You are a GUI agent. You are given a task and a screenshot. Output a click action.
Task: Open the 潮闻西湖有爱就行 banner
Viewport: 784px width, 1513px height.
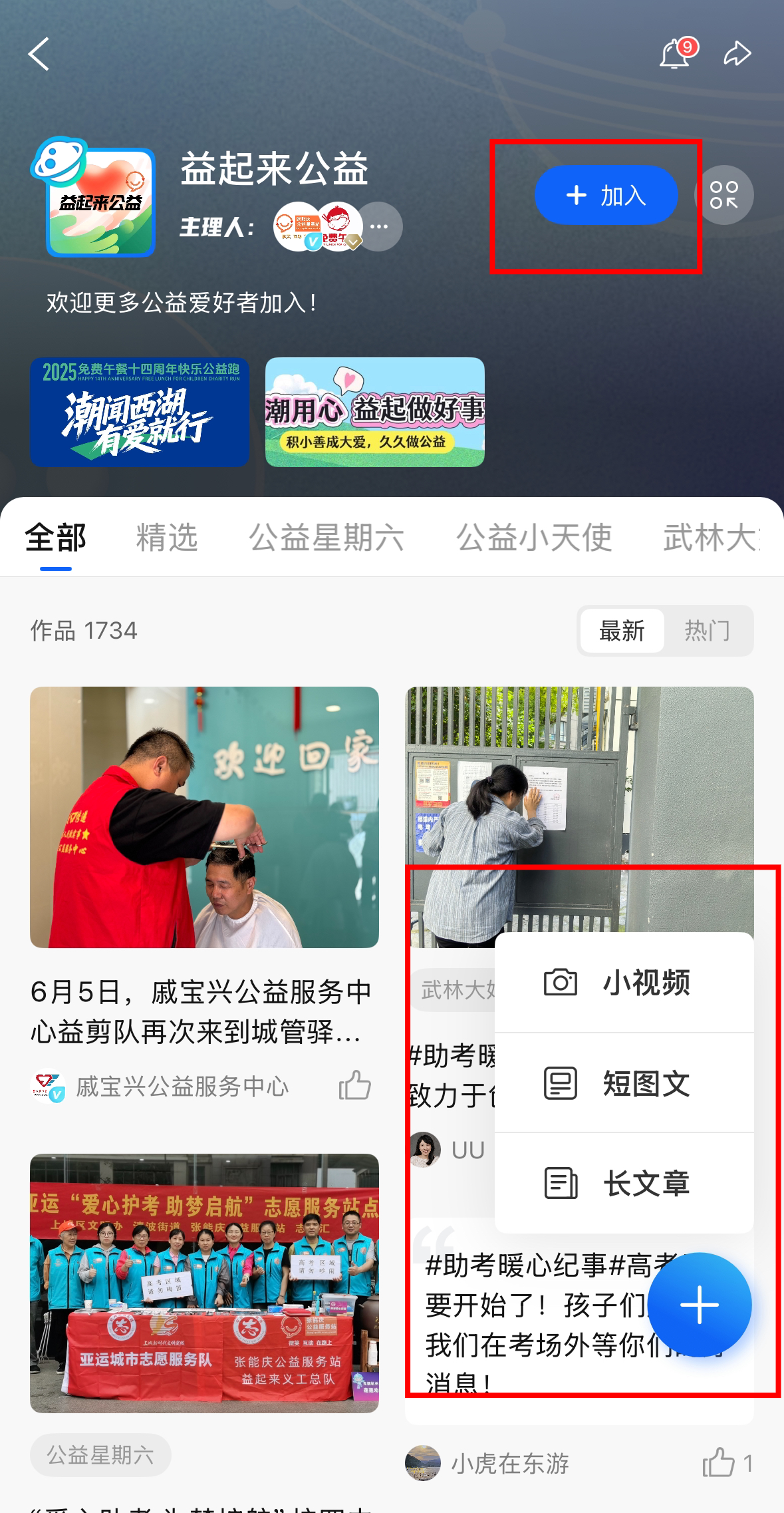[140, 412]
